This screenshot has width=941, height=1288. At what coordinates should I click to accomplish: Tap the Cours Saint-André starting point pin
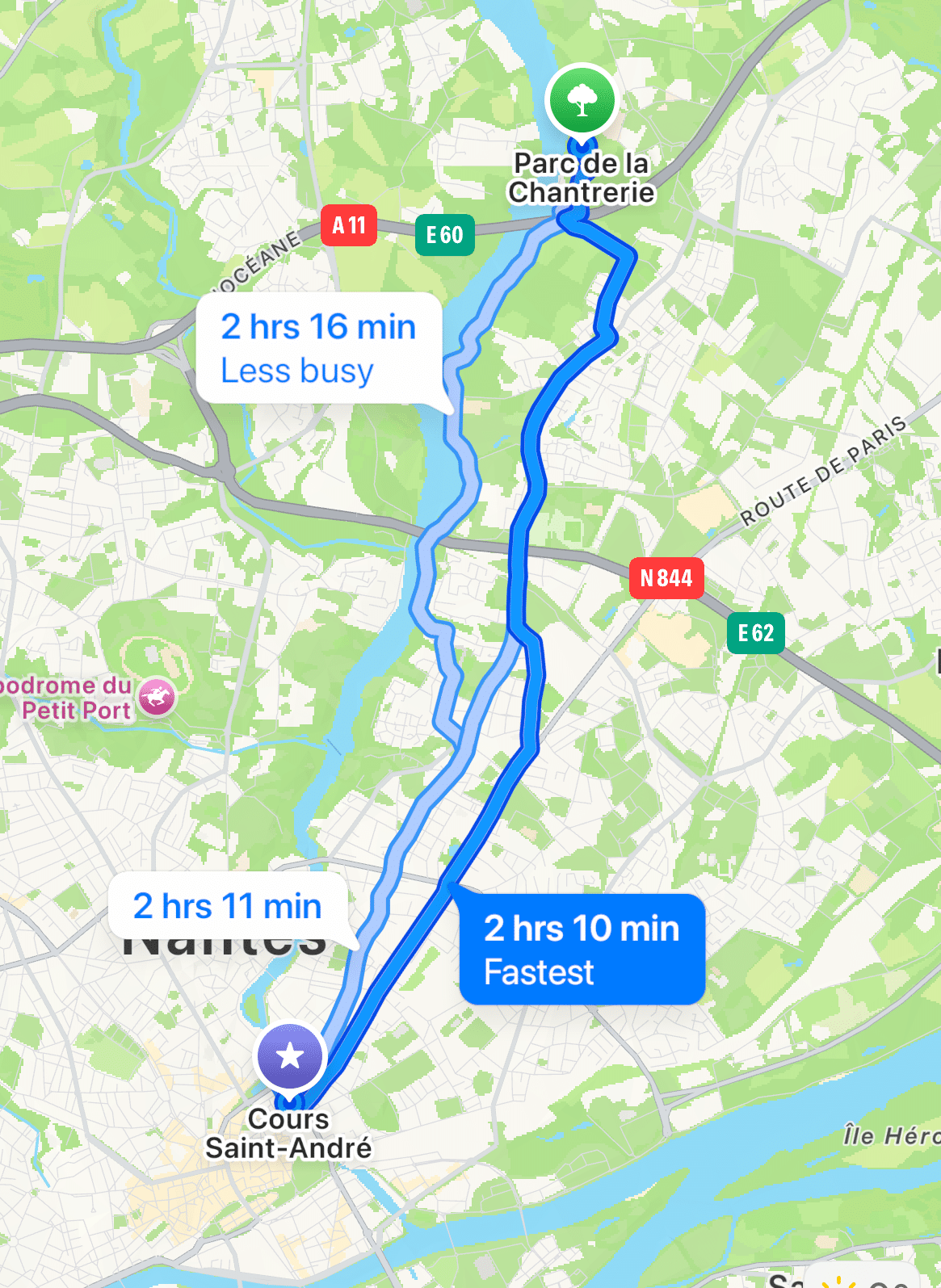[x=290, y=1056]
